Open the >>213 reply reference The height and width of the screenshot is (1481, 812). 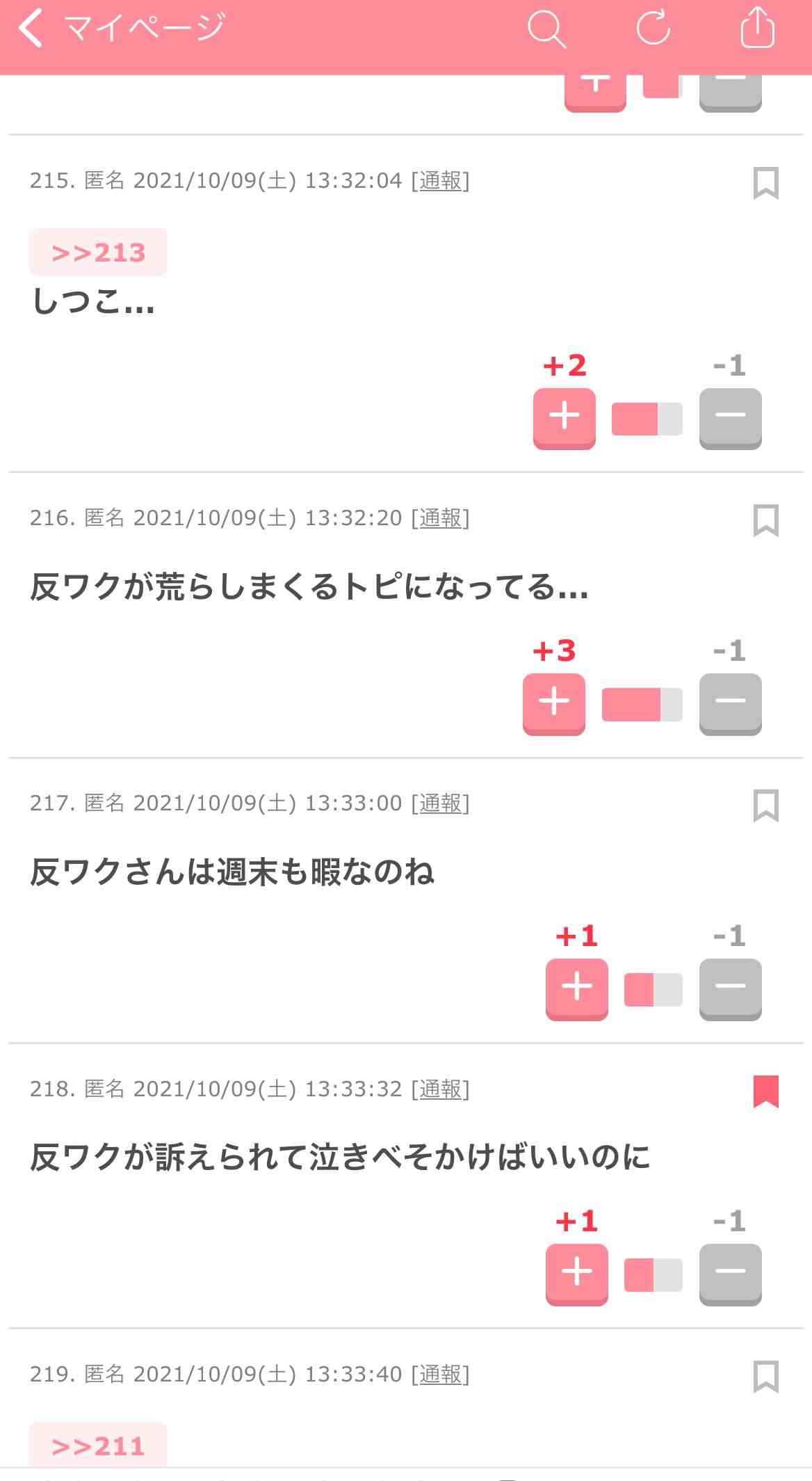98,253
